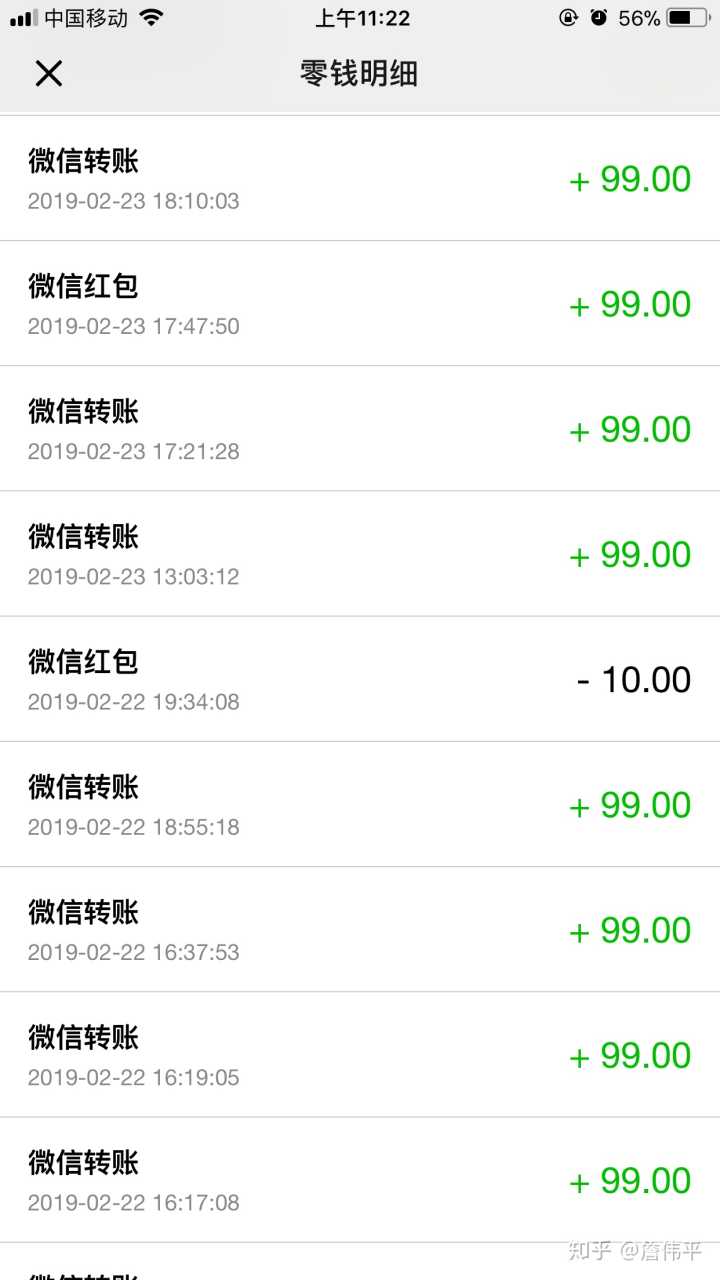
Task: View the 微信转账 record at 17:21:28
Action: pos(360,429)
